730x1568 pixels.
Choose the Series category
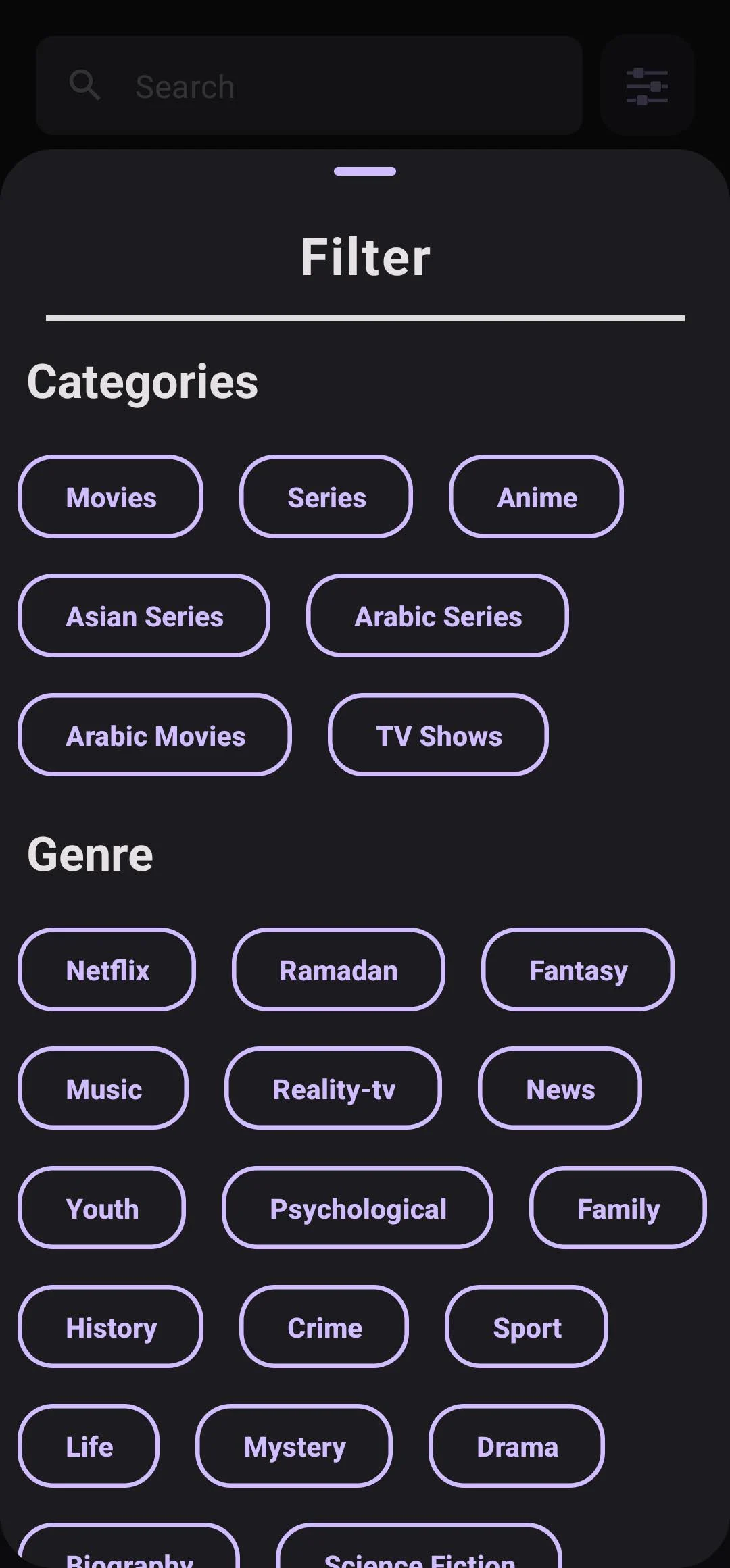[x=326, y=497]
